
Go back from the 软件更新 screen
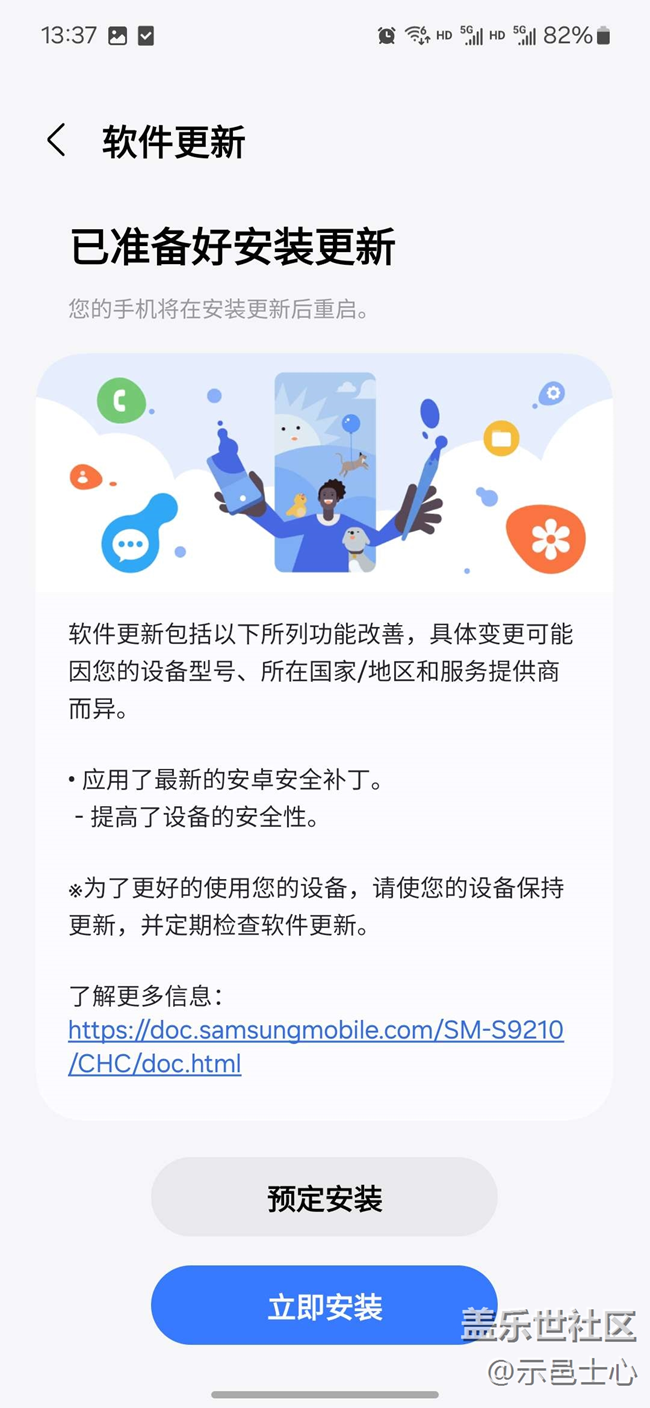tap(57, 141)
